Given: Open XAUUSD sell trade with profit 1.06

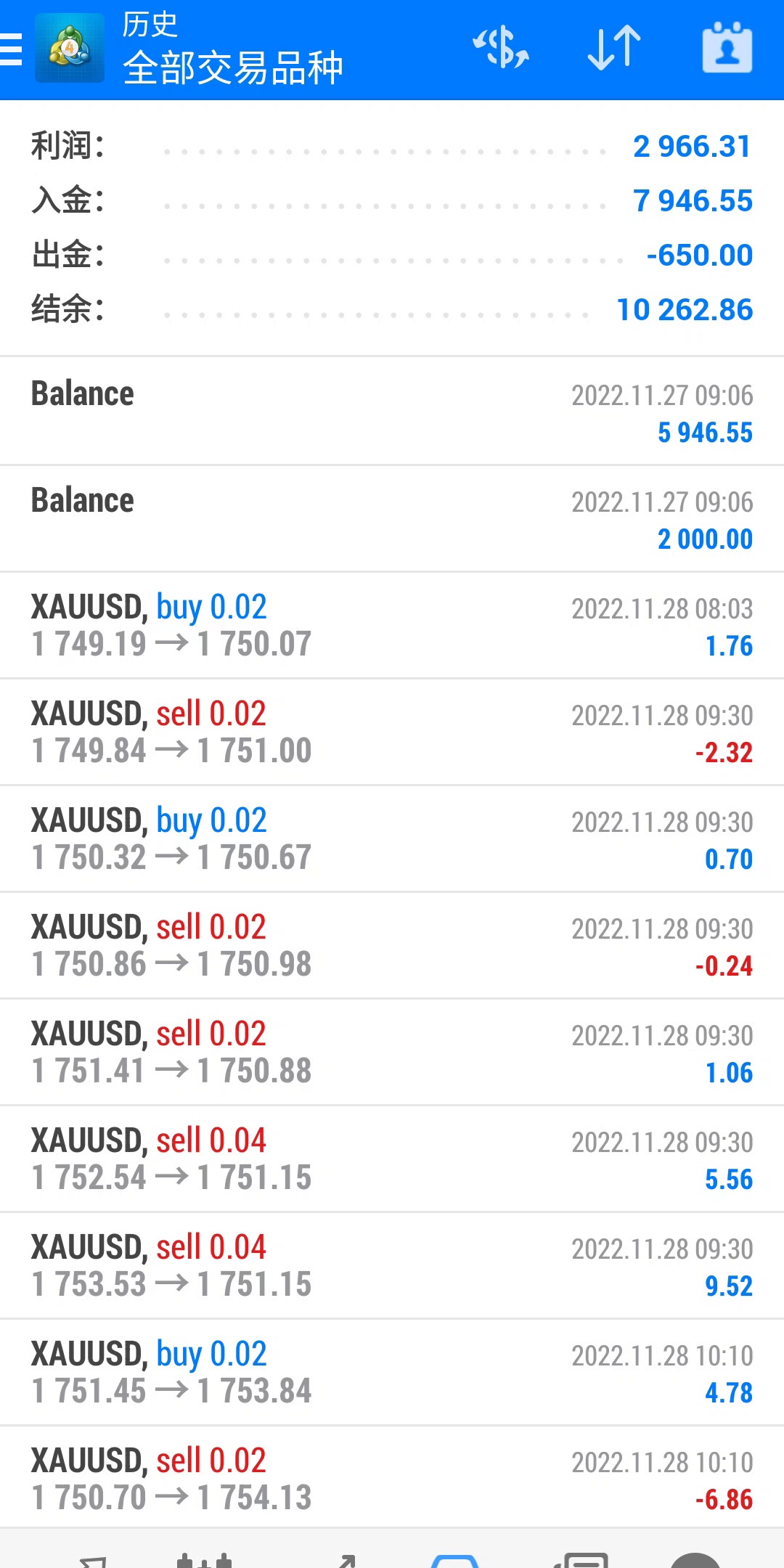Looking at the screenshot, I should [x=392, y=1052].
